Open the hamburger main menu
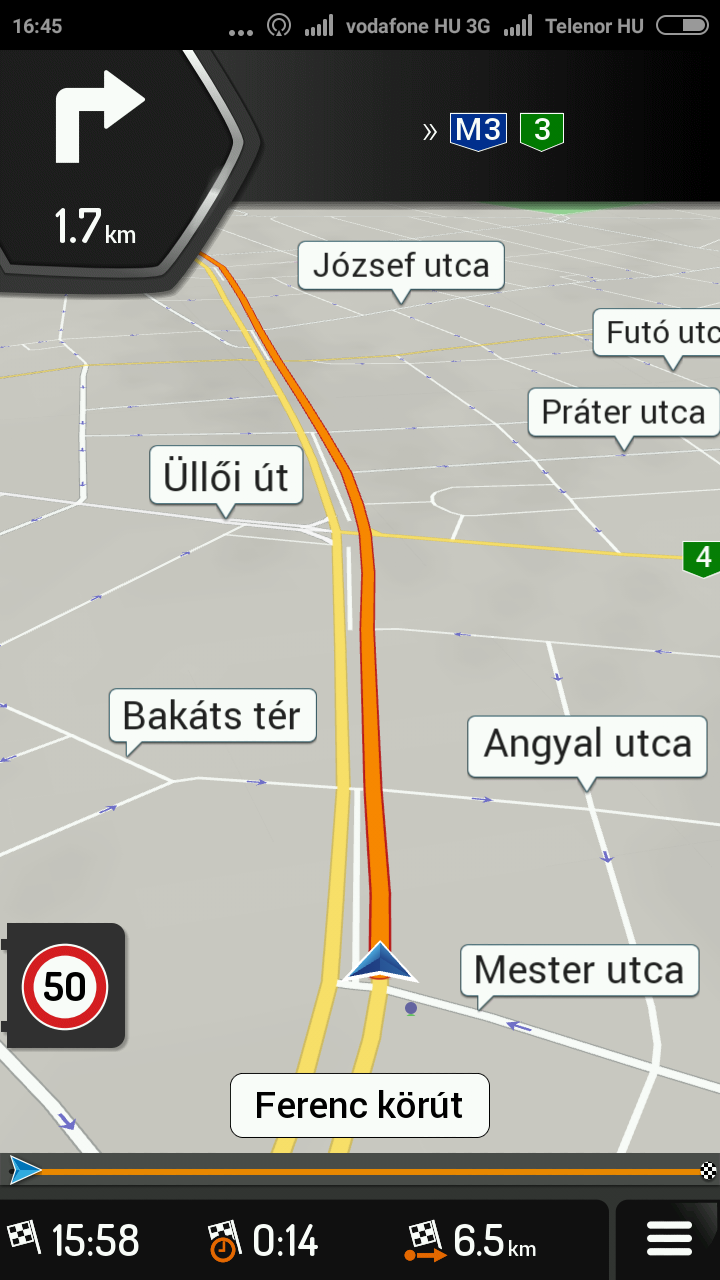 point(668,1240)
